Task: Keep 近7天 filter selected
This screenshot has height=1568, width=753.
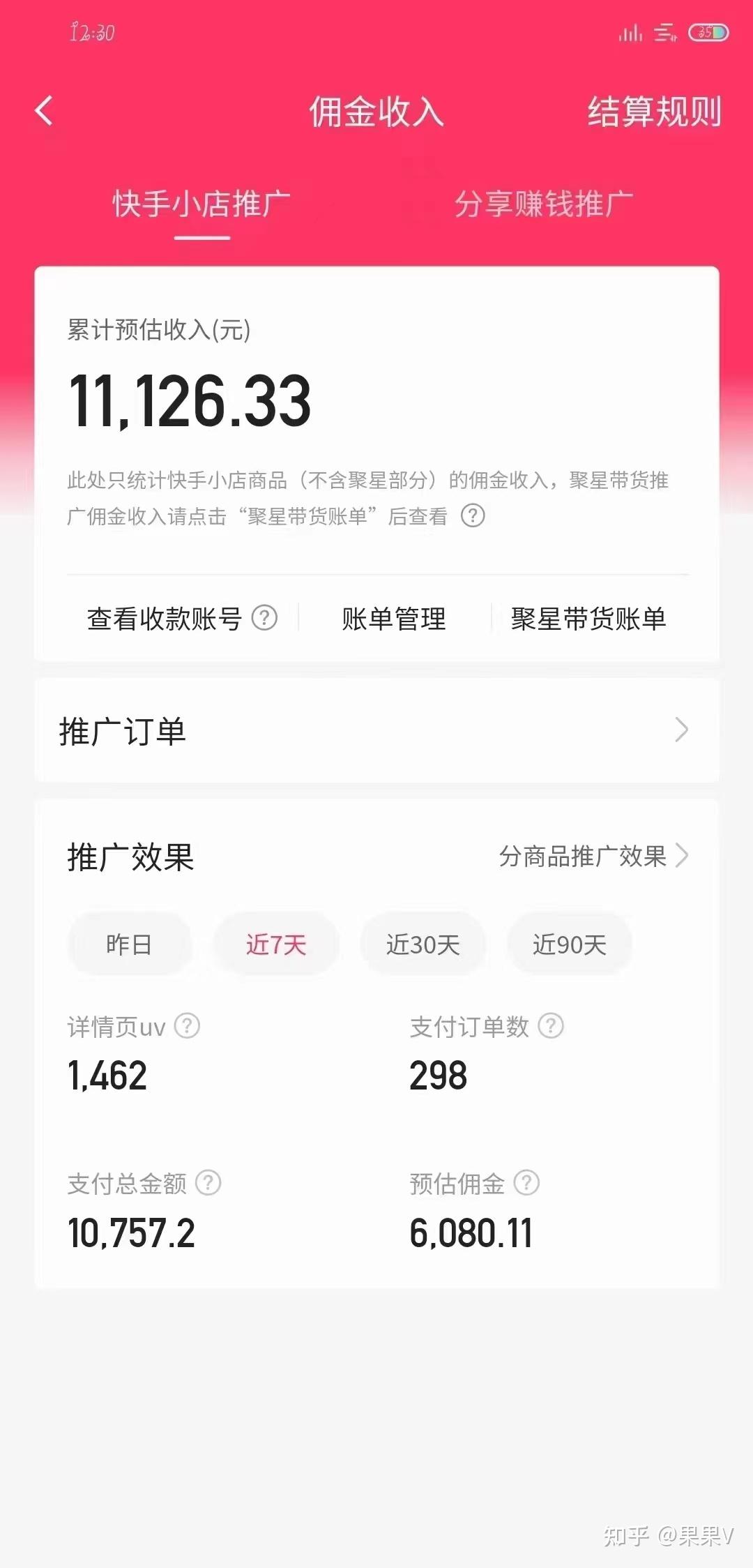Action: [275, 944]
